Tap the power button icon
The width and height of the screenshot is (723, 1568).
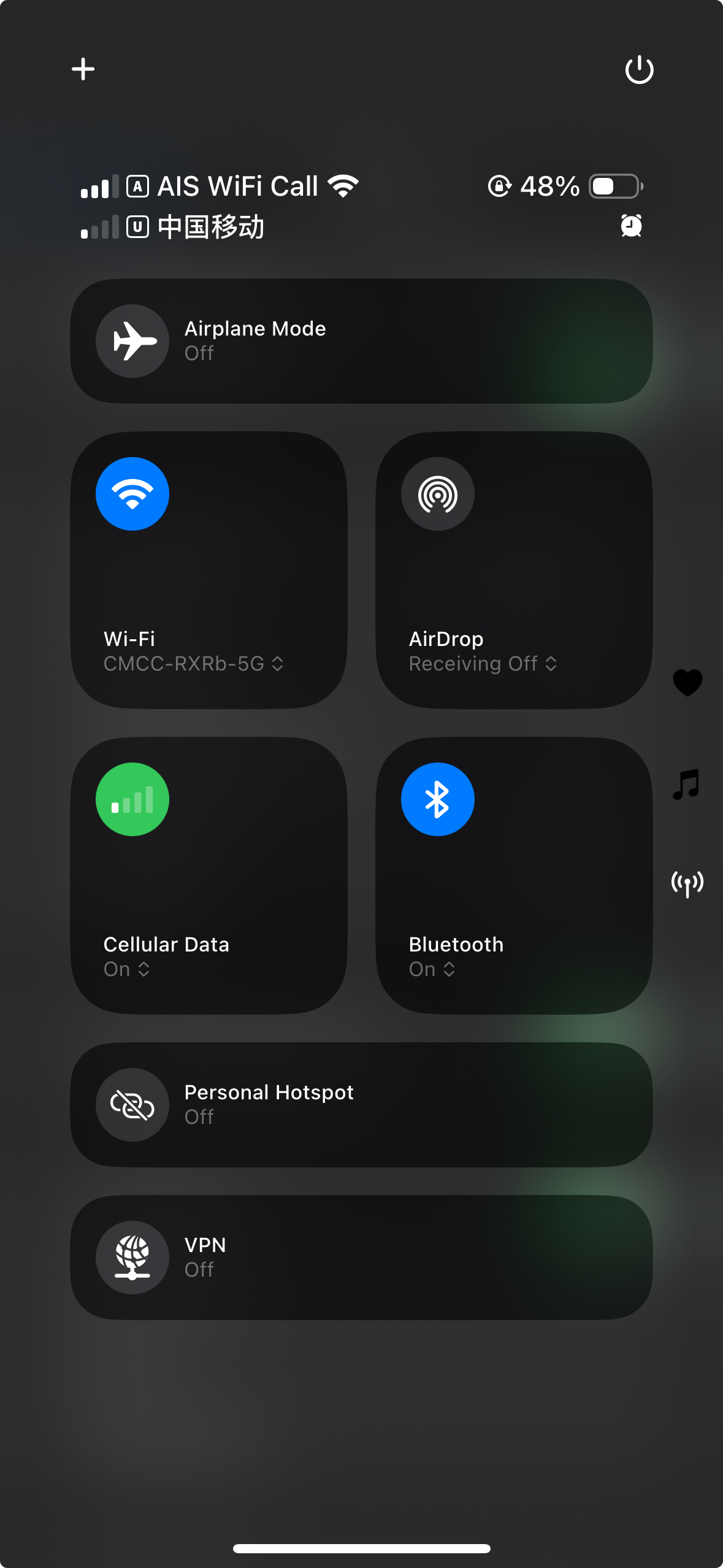[x=639, y=69]
